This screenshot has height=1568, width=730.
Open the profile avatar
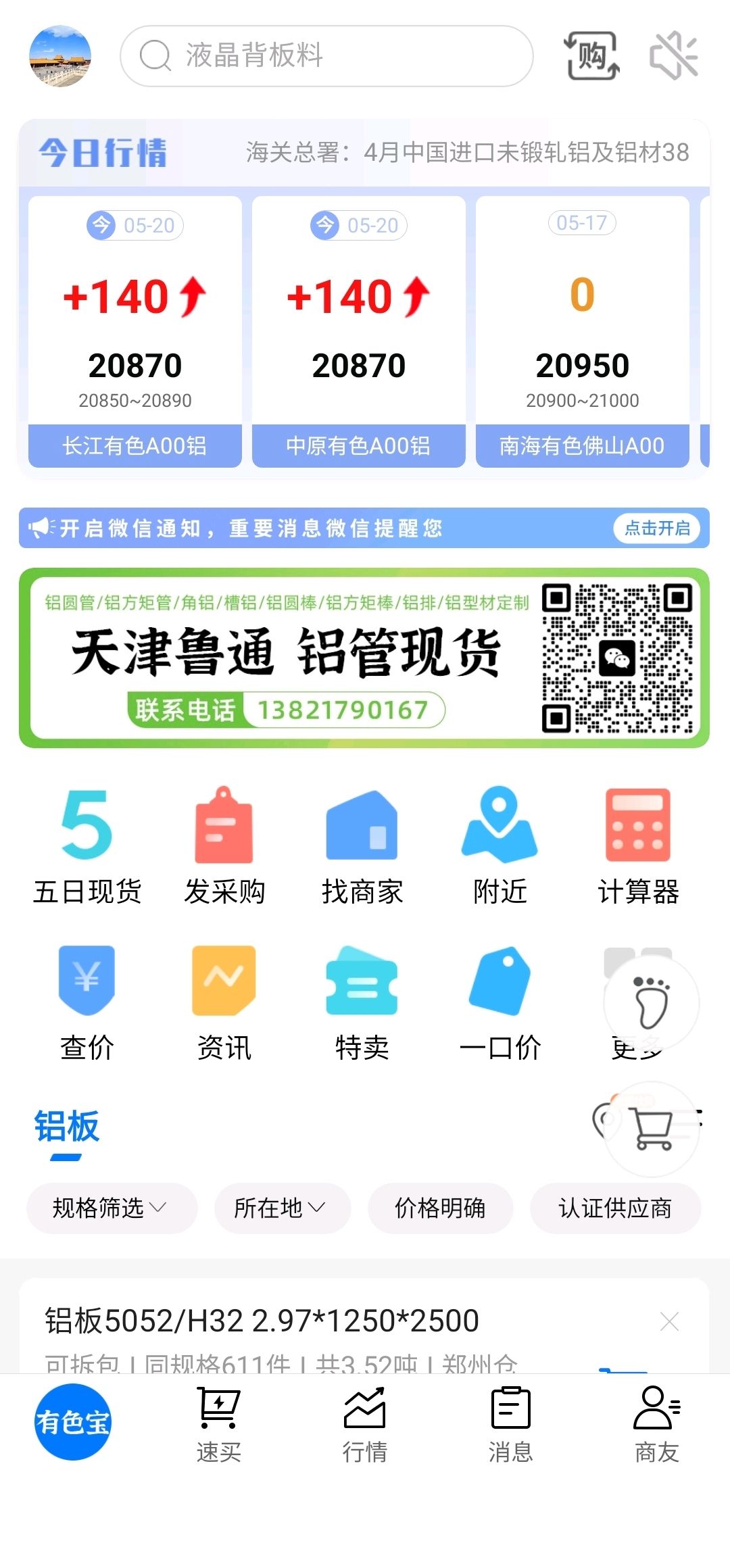[x=60, y=56]
